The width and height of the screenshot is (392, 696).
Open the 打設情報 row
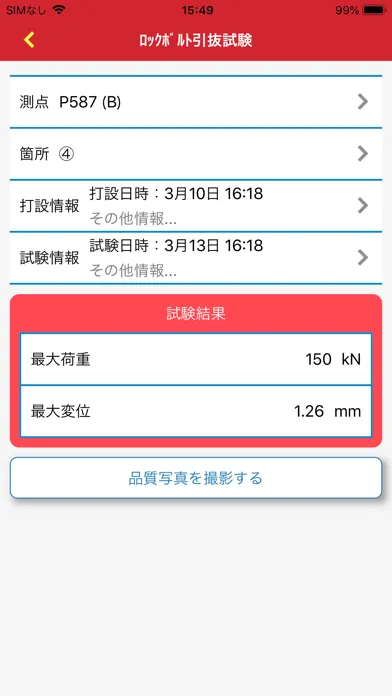coord(196,206)
